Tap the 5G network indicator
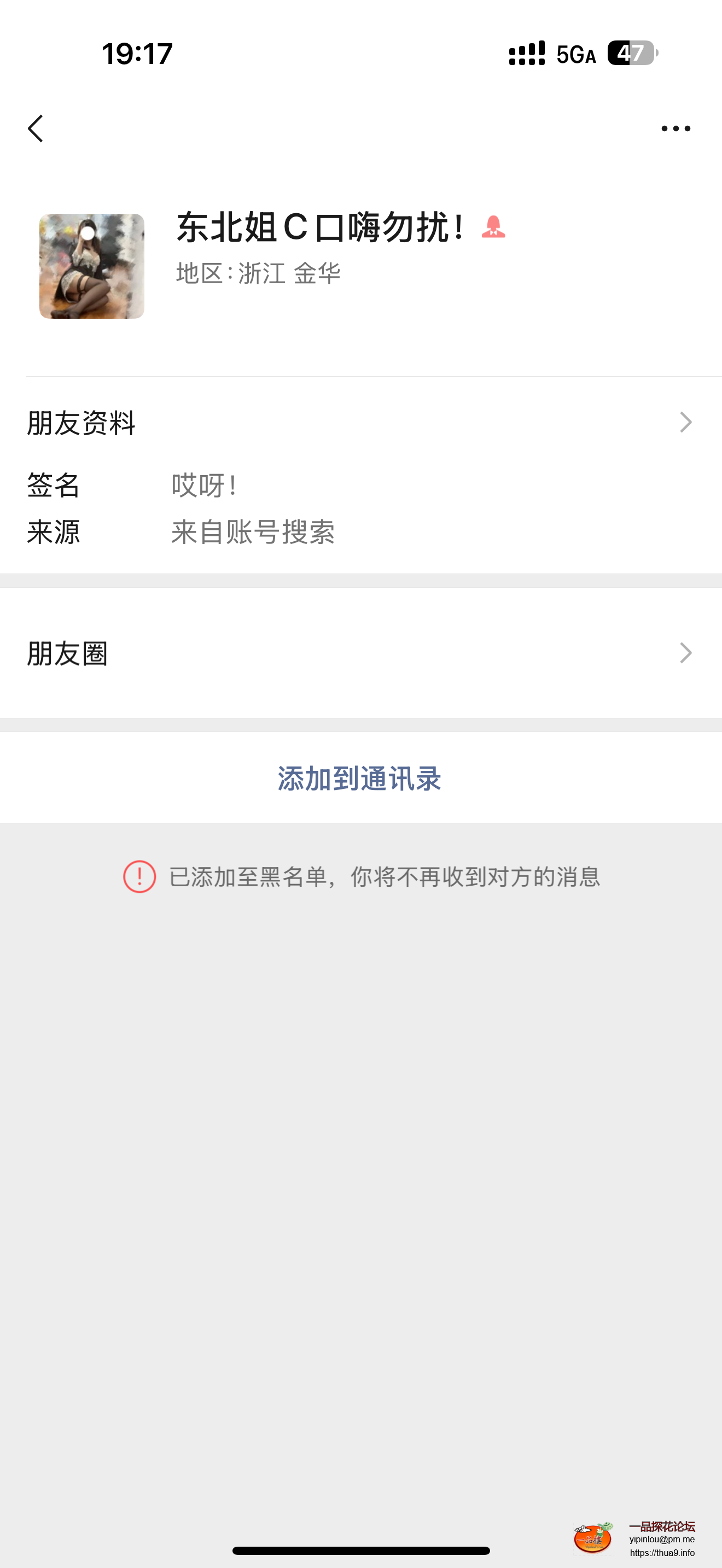Image resolution: width=722 pixels, height=1568 pixels. (x=575, y=55)
